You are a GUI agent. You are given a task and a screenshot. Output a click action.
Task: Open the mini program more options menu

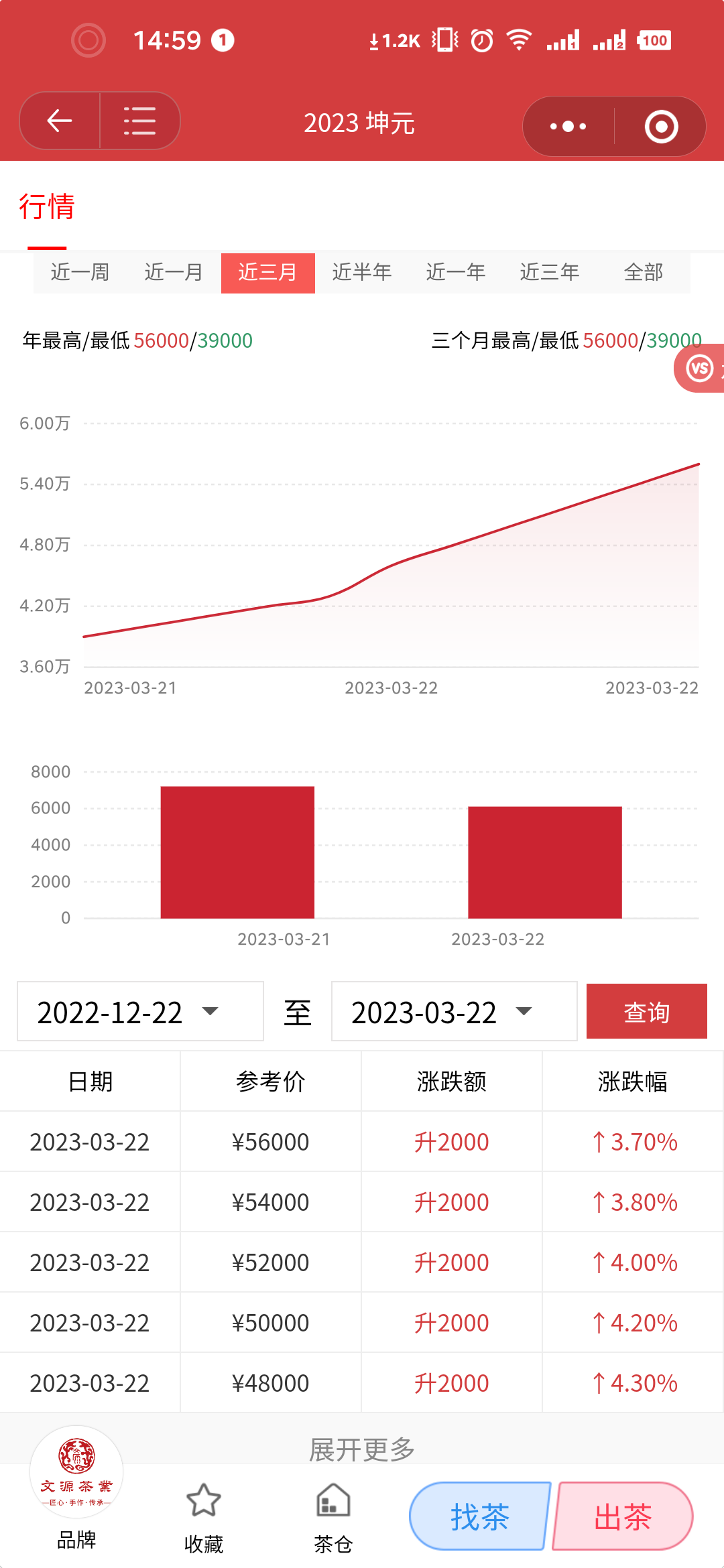[568, 127]
